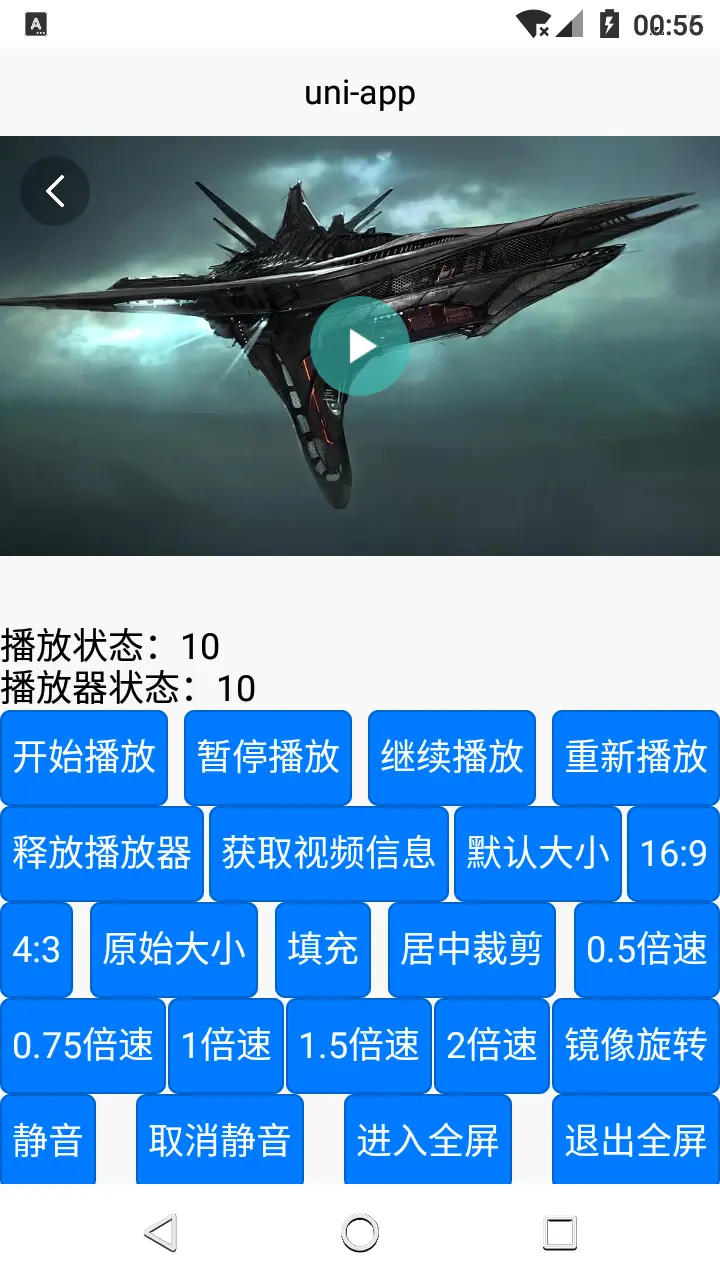Screen dimensions: 720x1280
Task: Restart the video with 重新播放
Action: (x=636, y=757)
